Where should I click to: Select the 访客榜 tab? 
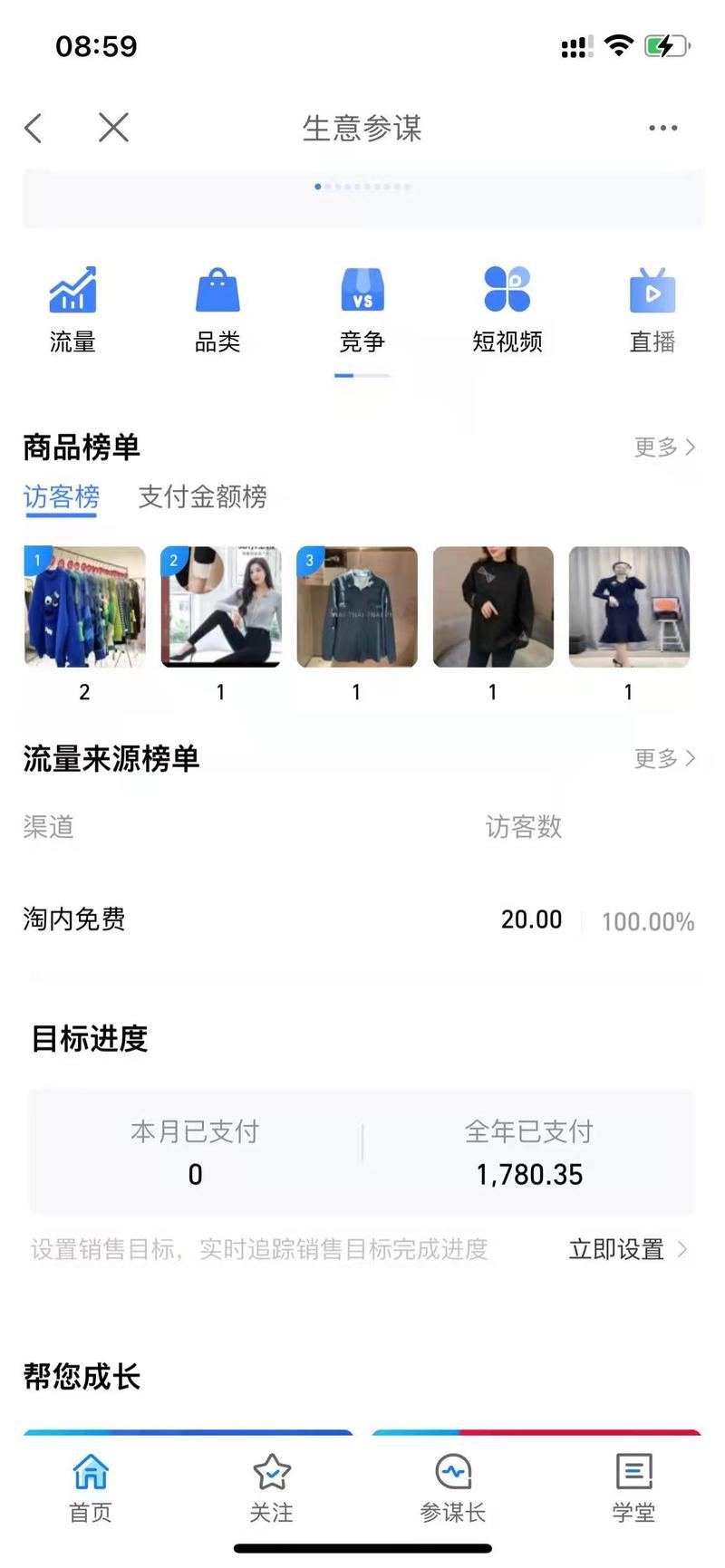(x=61, y=497)
